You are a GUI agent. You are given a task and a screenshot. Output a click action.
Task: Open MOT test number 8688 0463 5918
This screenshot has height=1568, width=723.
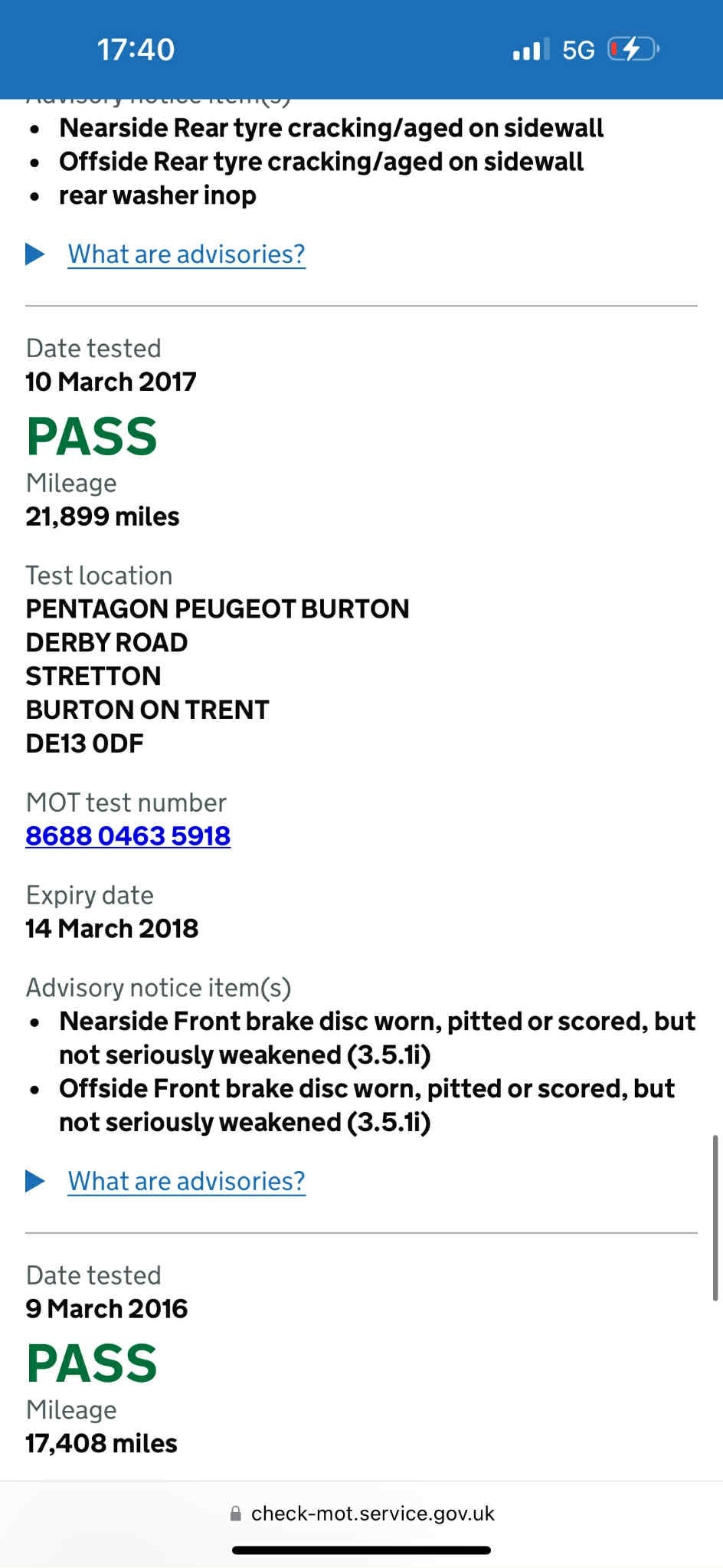coord(127,836)
